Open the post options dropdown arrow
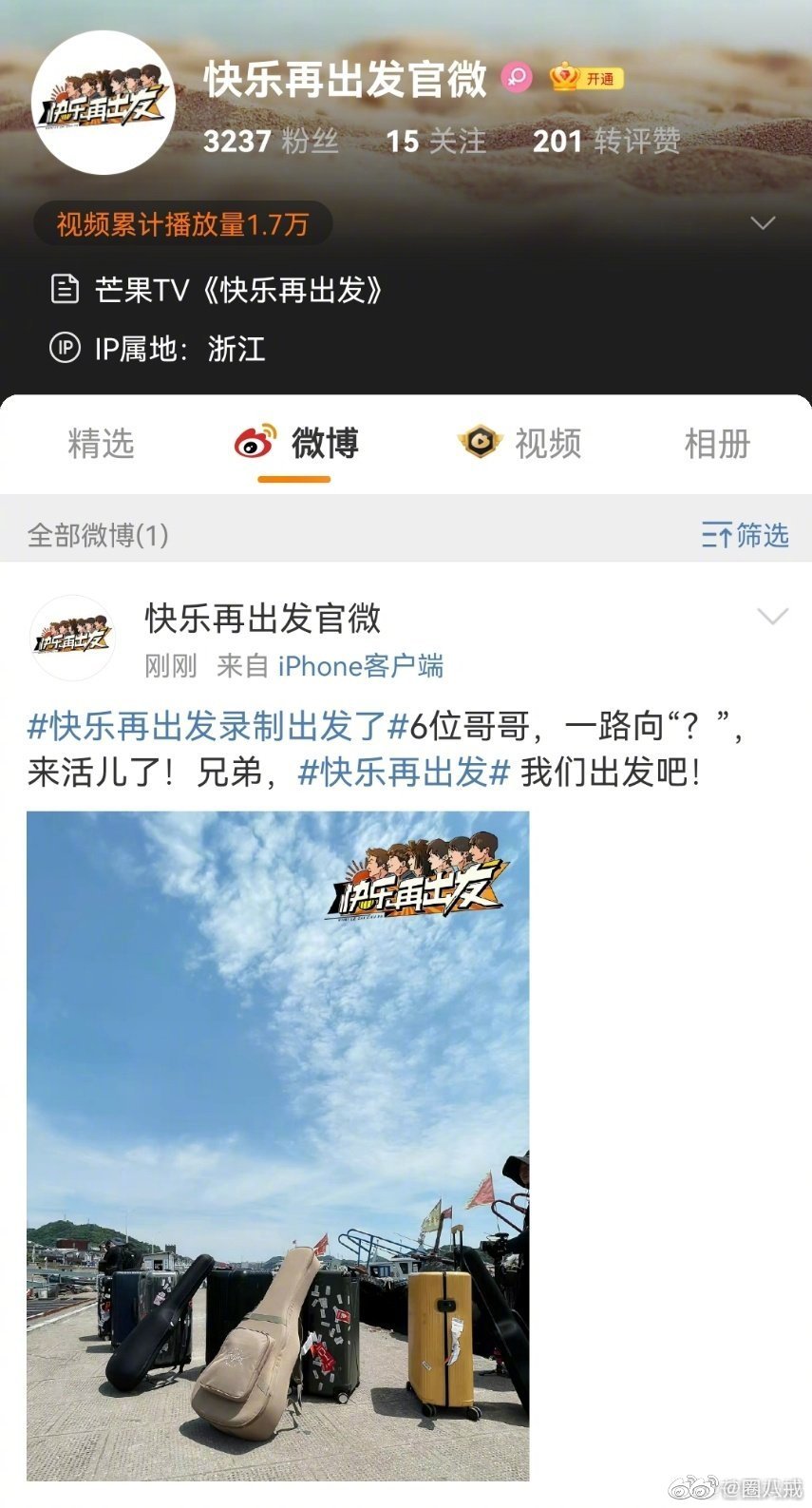The width and height of the screenshot is (812, 1508). tap(772, 617)
